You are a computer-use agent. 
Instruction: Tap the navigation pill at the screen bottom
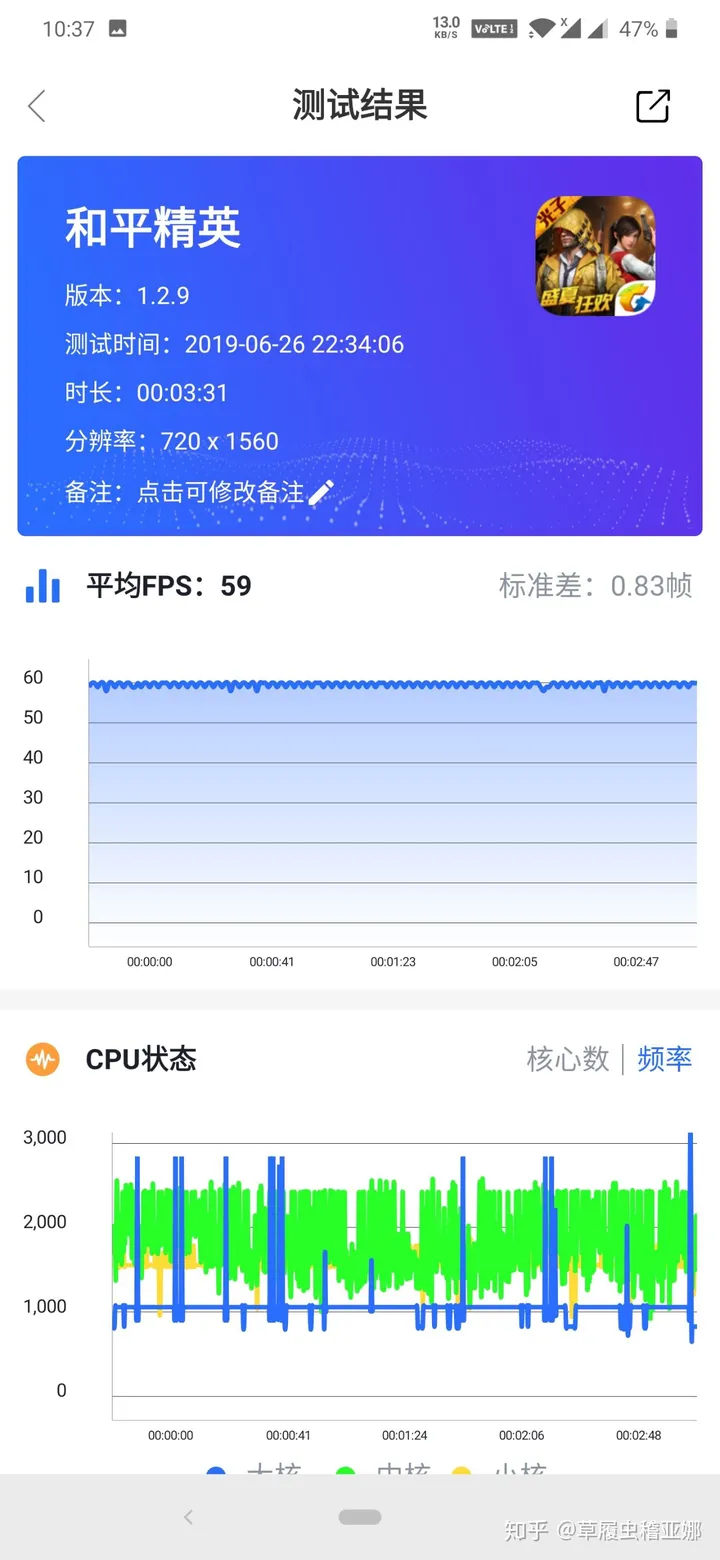point(360,1516)
